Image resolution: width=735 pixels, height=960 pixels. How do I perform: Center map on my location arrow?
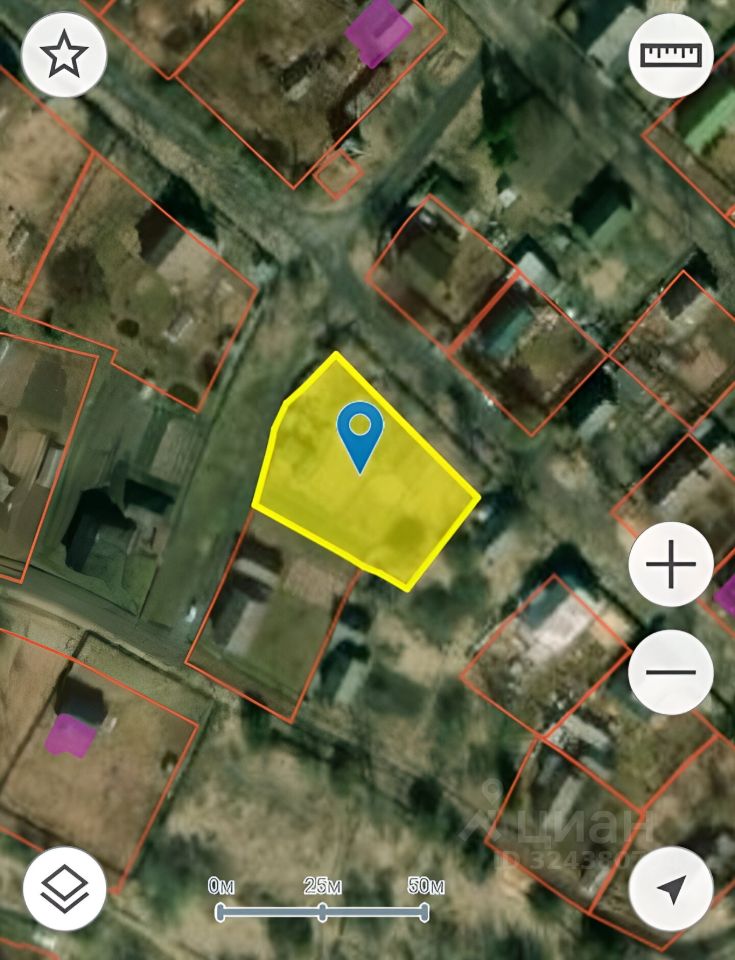point(671,888)
